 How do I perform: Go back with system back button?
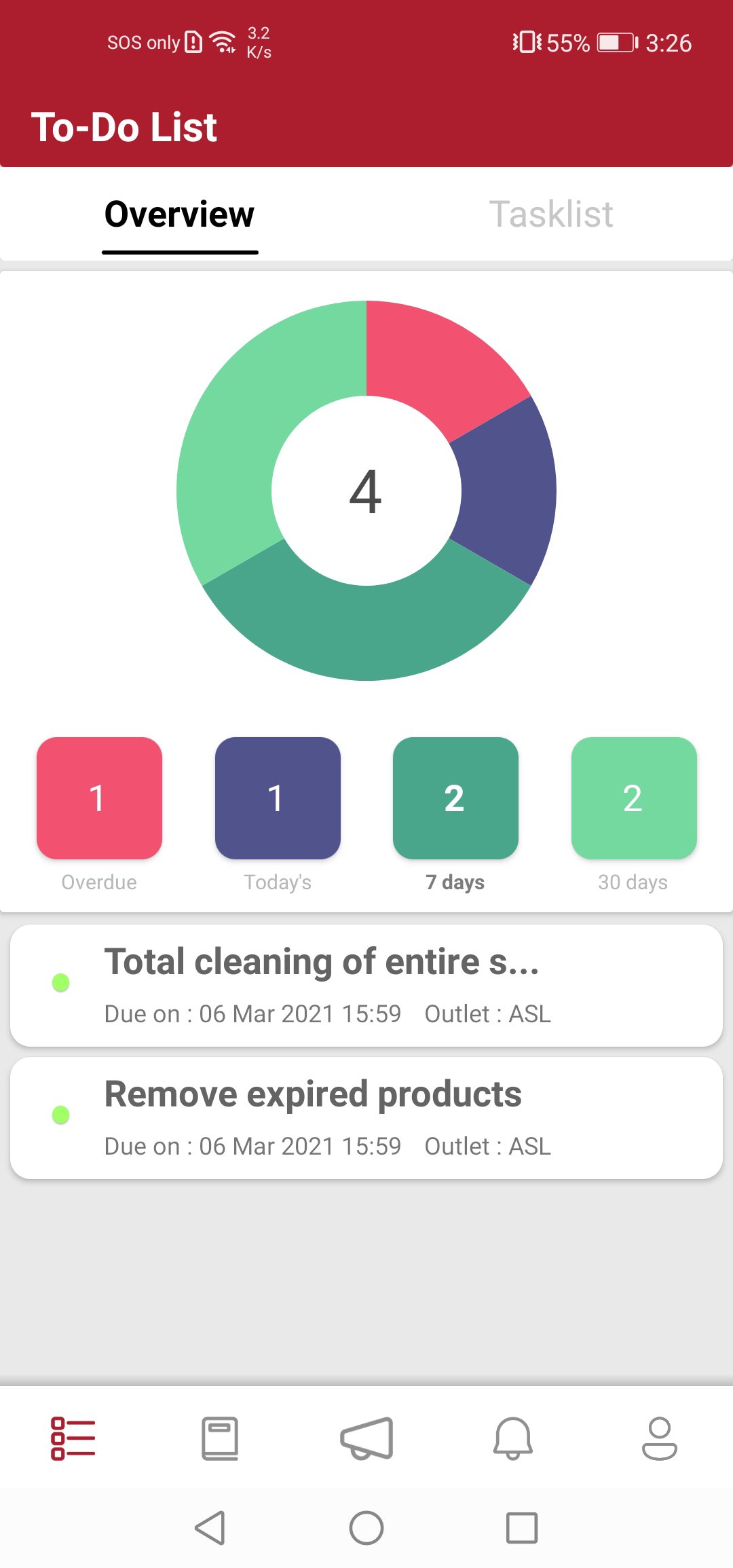tap(210, 1528)
